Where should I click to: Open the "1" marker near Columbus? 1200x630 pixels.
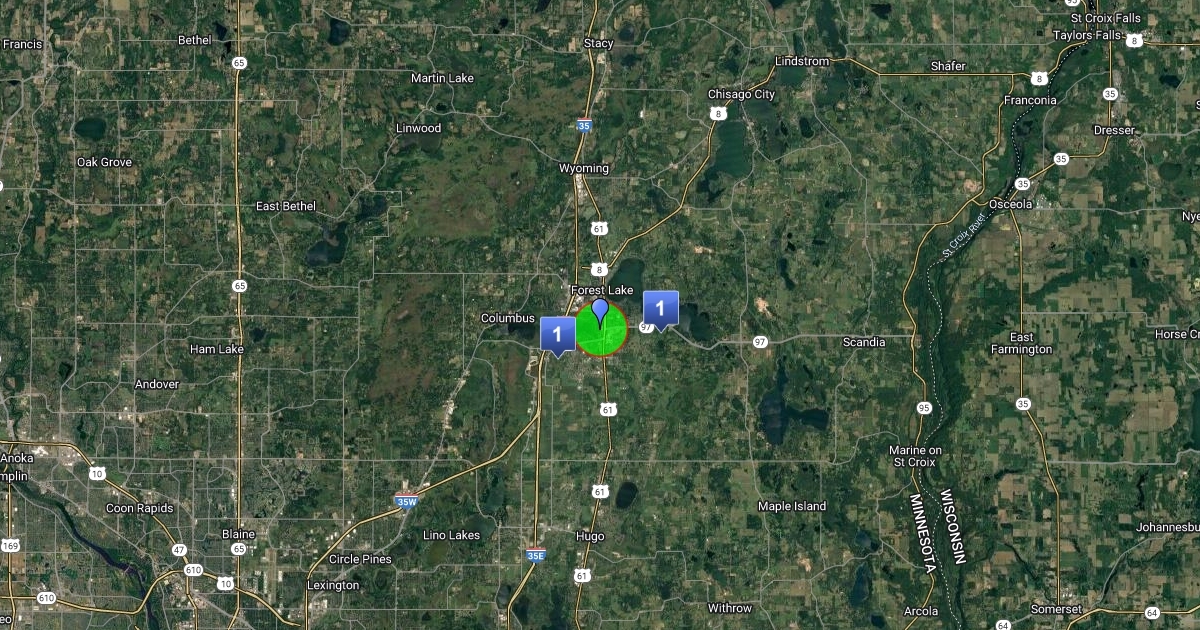(557, 334)
